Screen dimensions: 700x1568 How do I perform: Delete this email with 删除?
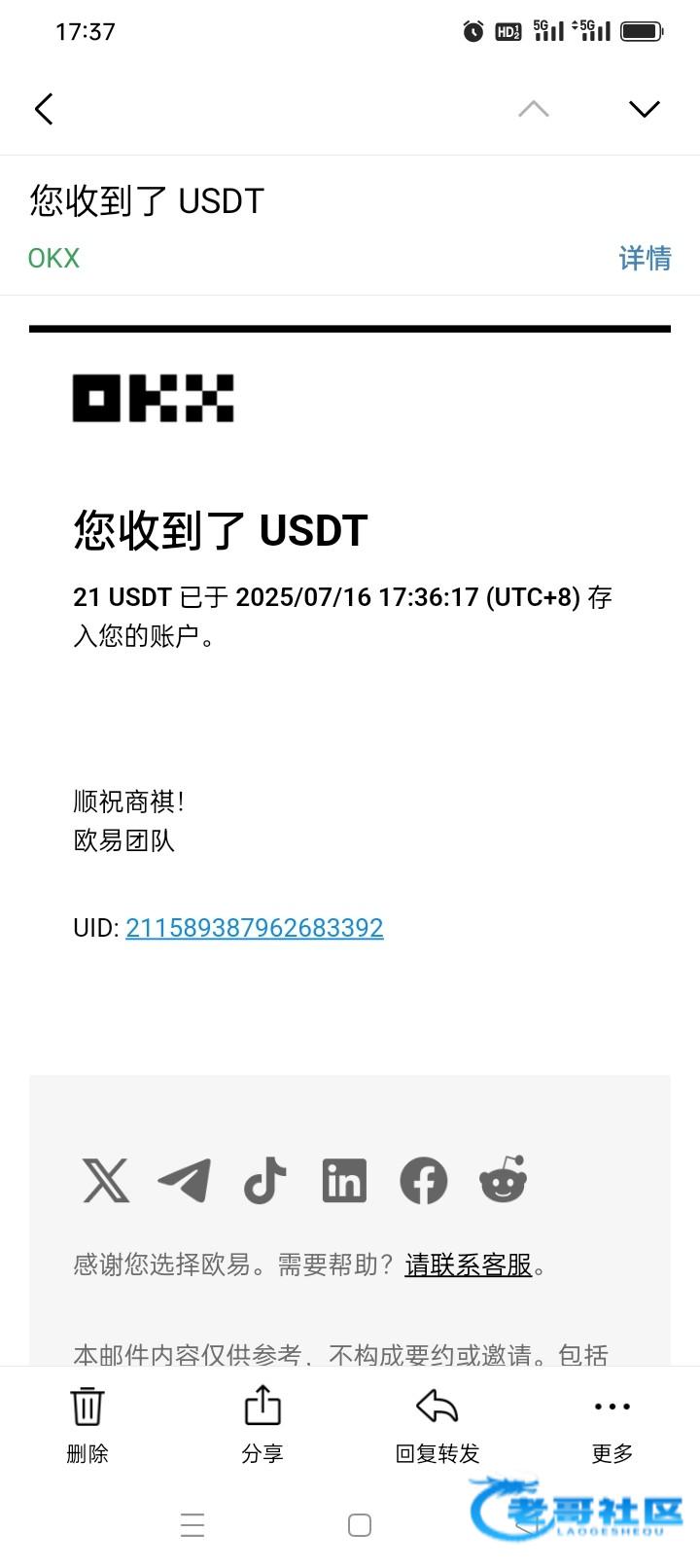(87, 1425)
